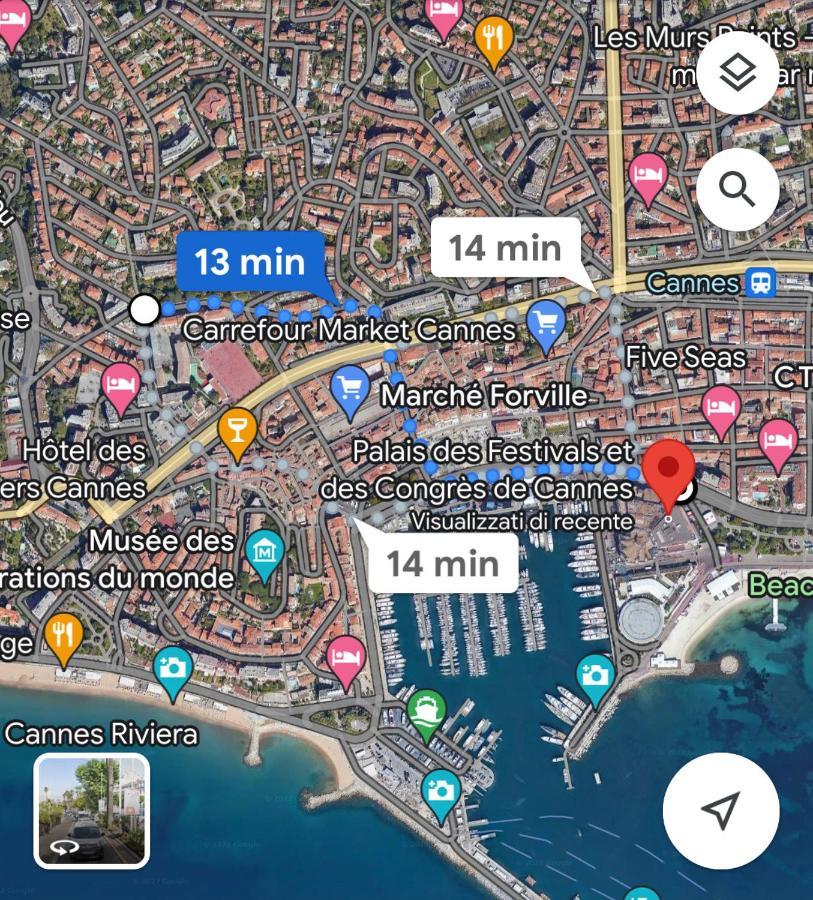The image size is (813, 900).
Task: Pick the 14 min route by the harbor
Action: pyautogui.click(x=442, y=563)
